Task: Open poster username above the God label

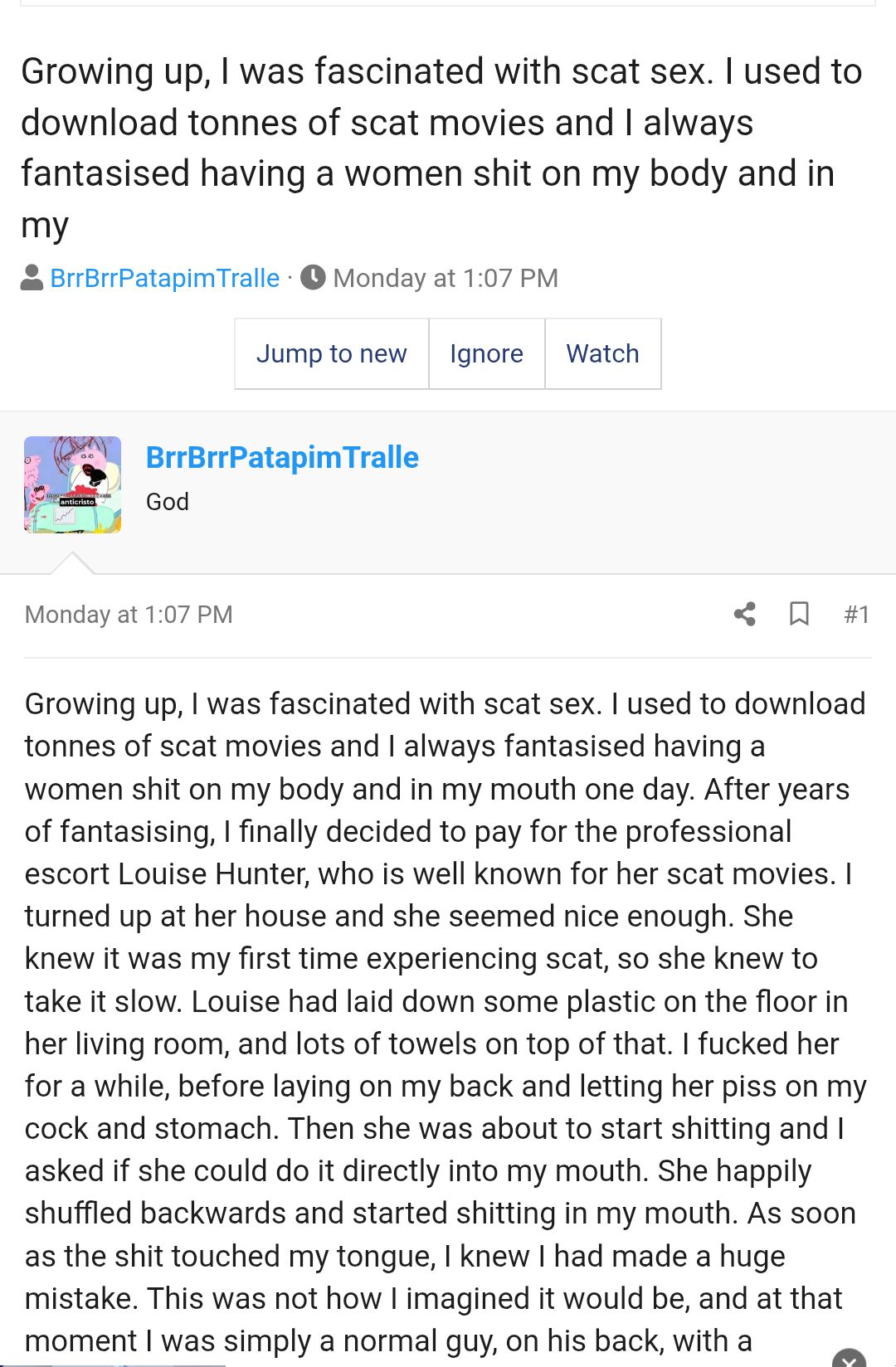Action: [x=282, y=457]
